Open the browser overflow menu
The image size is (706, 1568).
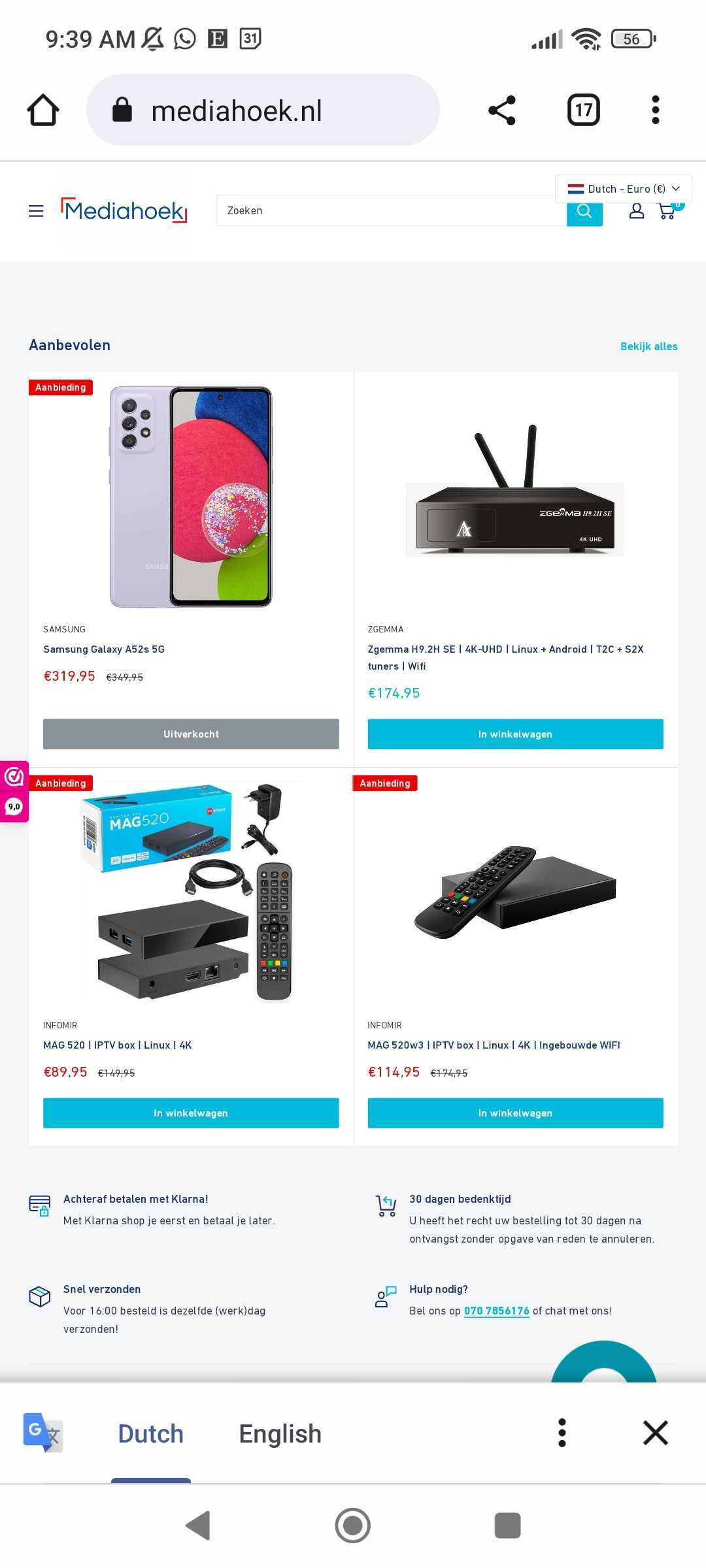pos(655,110)
